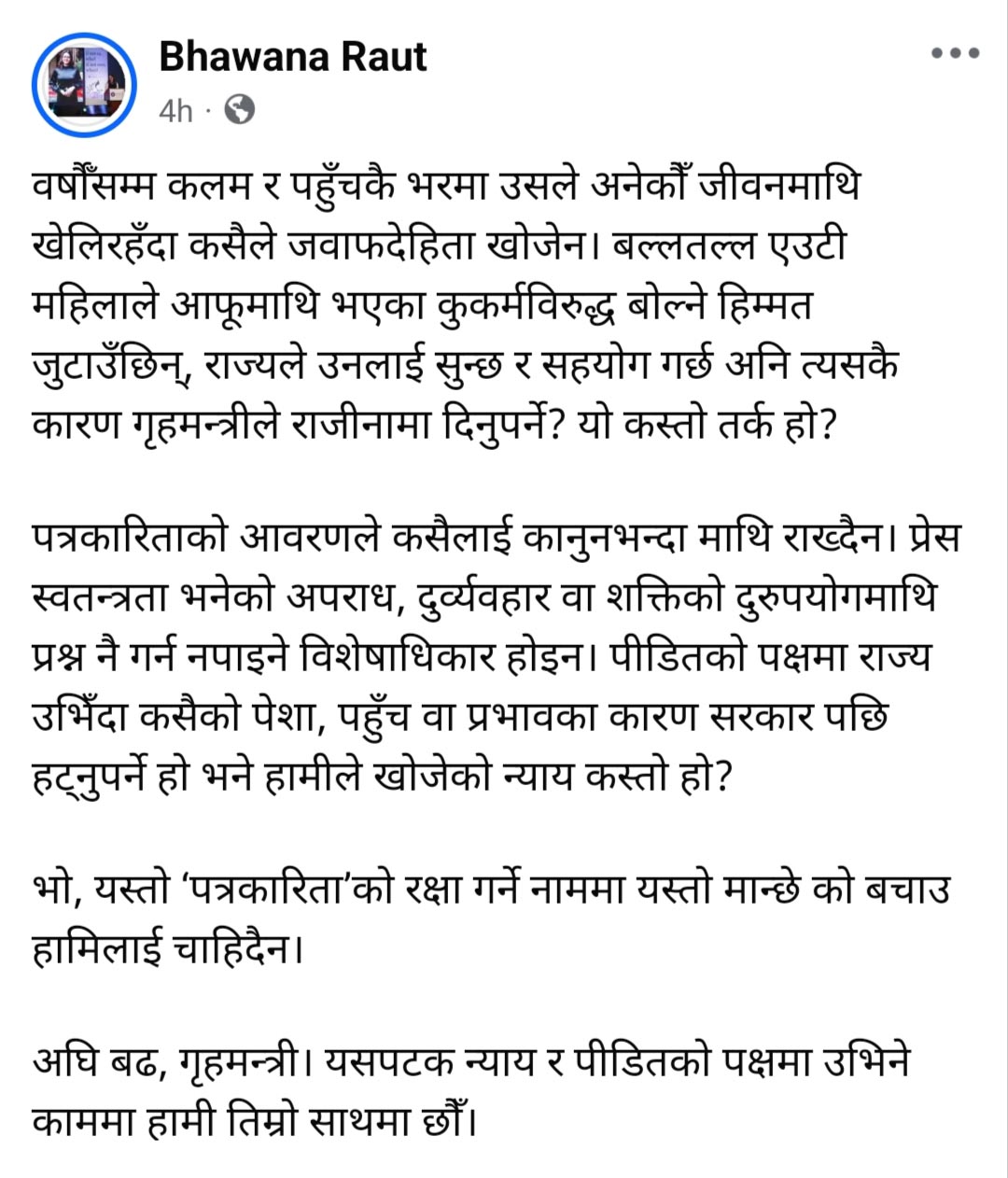The width and height of the screenshot is (1008, 1178).
Task: Open the post via 4h timestamp
Action: 175,111
